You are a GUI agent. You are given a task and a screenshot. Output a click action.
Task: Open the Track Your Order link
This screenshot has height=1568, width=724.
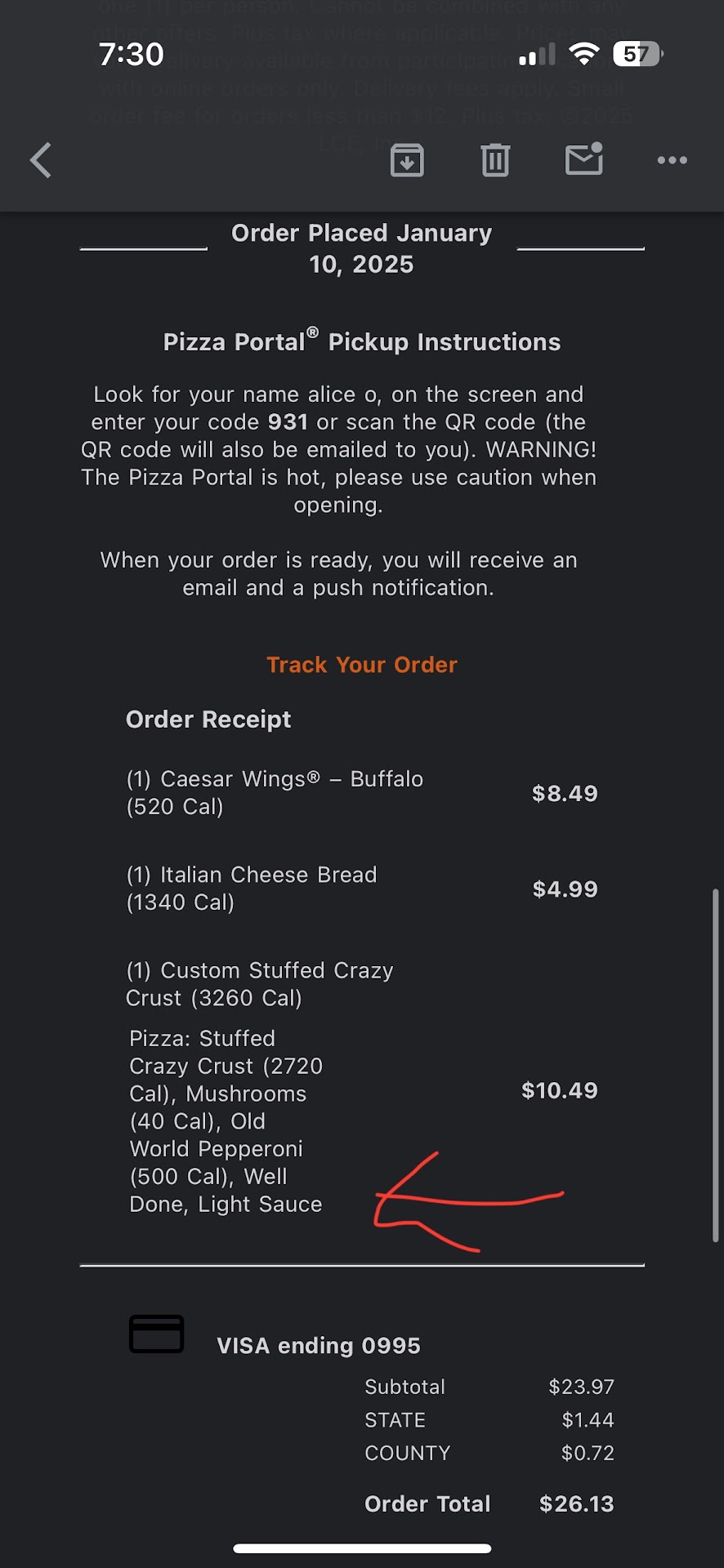pyautogui.click(x=362, y=665)
